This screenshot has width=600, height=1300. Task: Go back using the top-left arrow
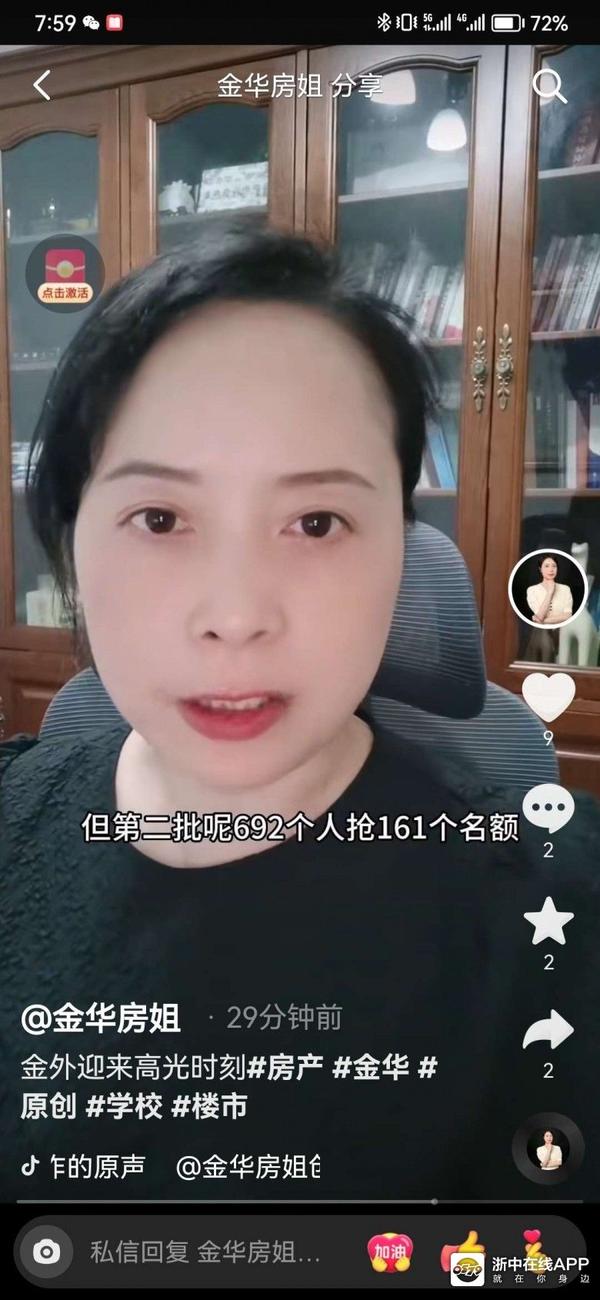tap(41, 86)
